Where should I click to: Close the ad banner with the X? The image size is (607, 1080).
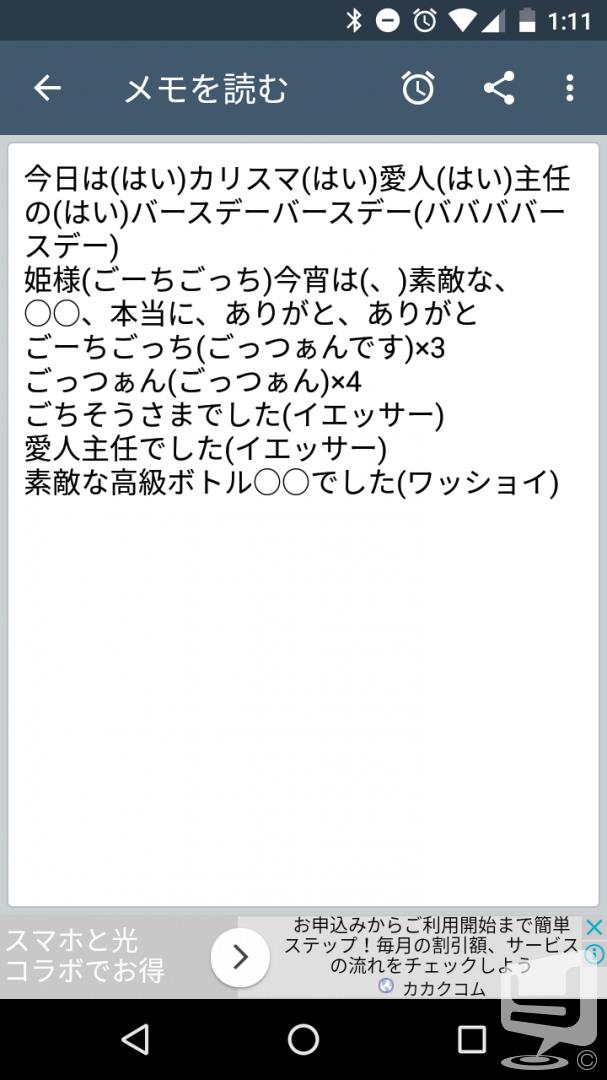(594, 927)
